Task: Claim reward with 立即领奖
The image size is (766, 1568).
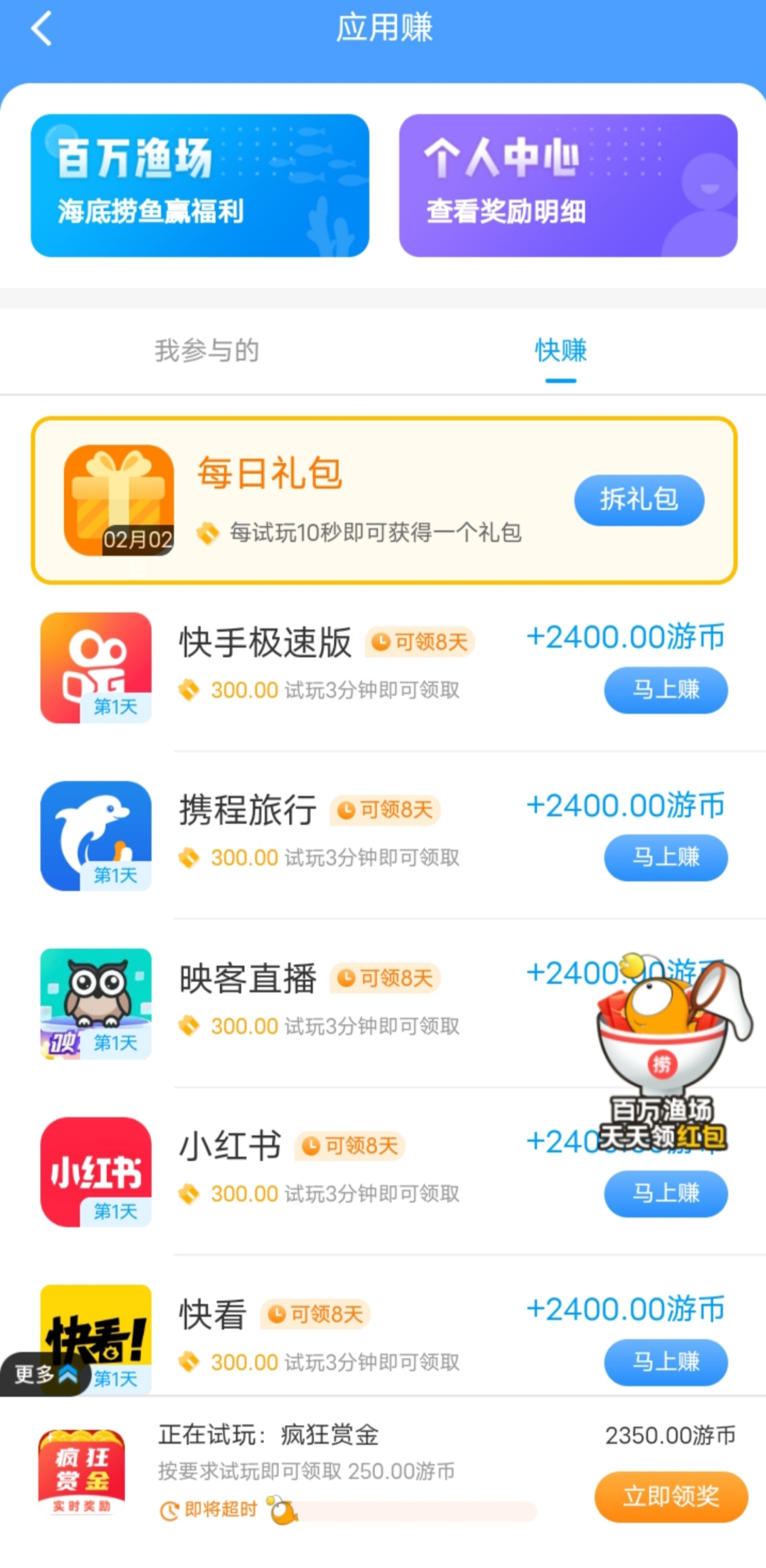Action: [671, 1496]
